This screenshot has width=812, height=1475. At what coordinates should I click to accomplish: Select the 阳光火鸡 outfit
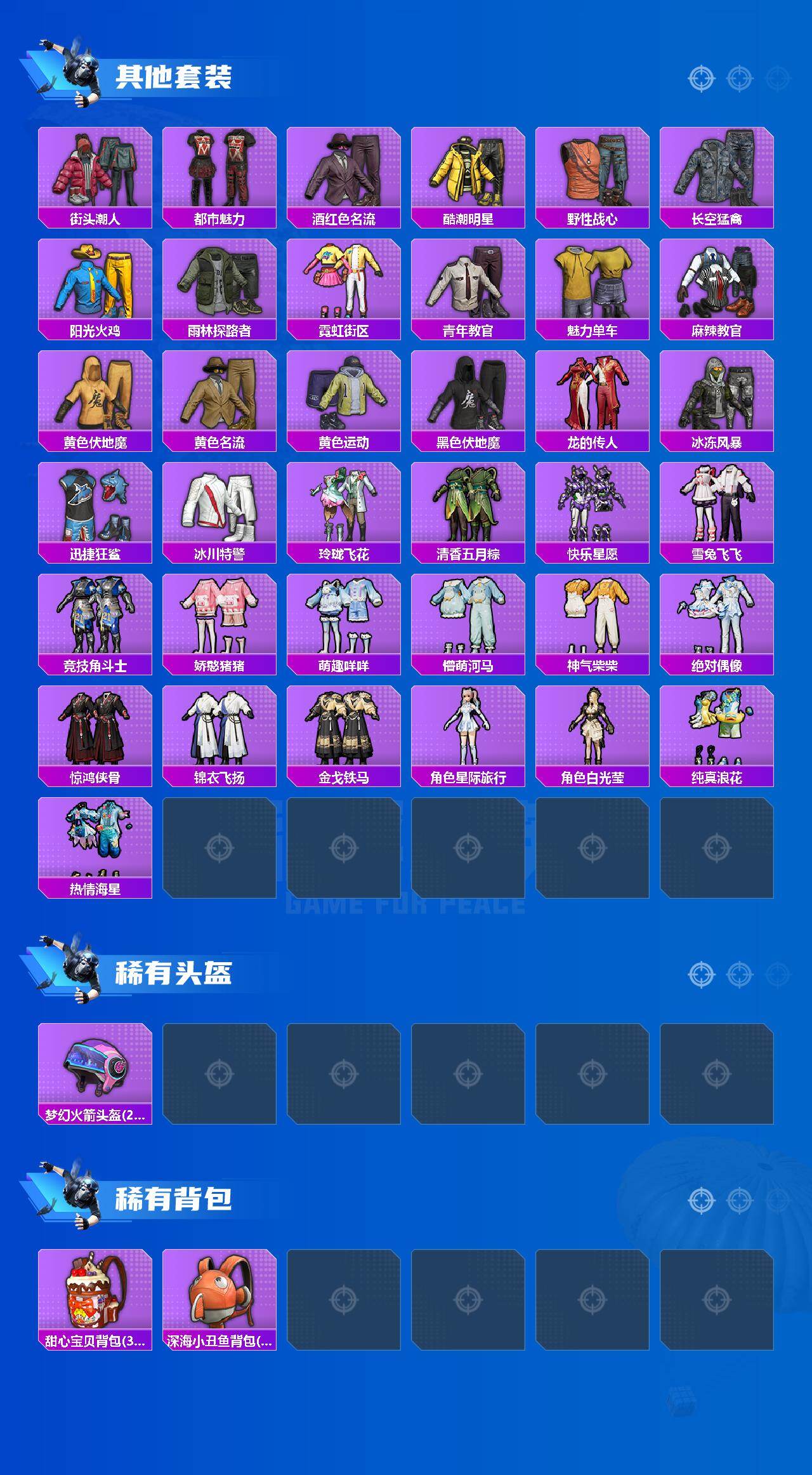95,282
